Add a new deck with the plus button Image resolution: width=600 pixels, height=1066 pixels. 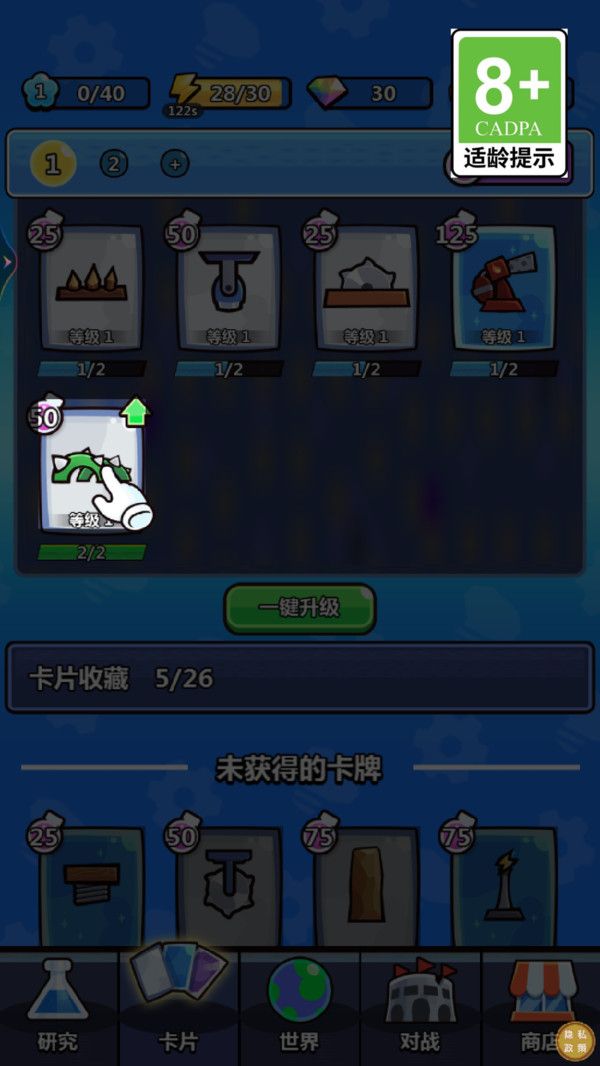coord(175,163)
